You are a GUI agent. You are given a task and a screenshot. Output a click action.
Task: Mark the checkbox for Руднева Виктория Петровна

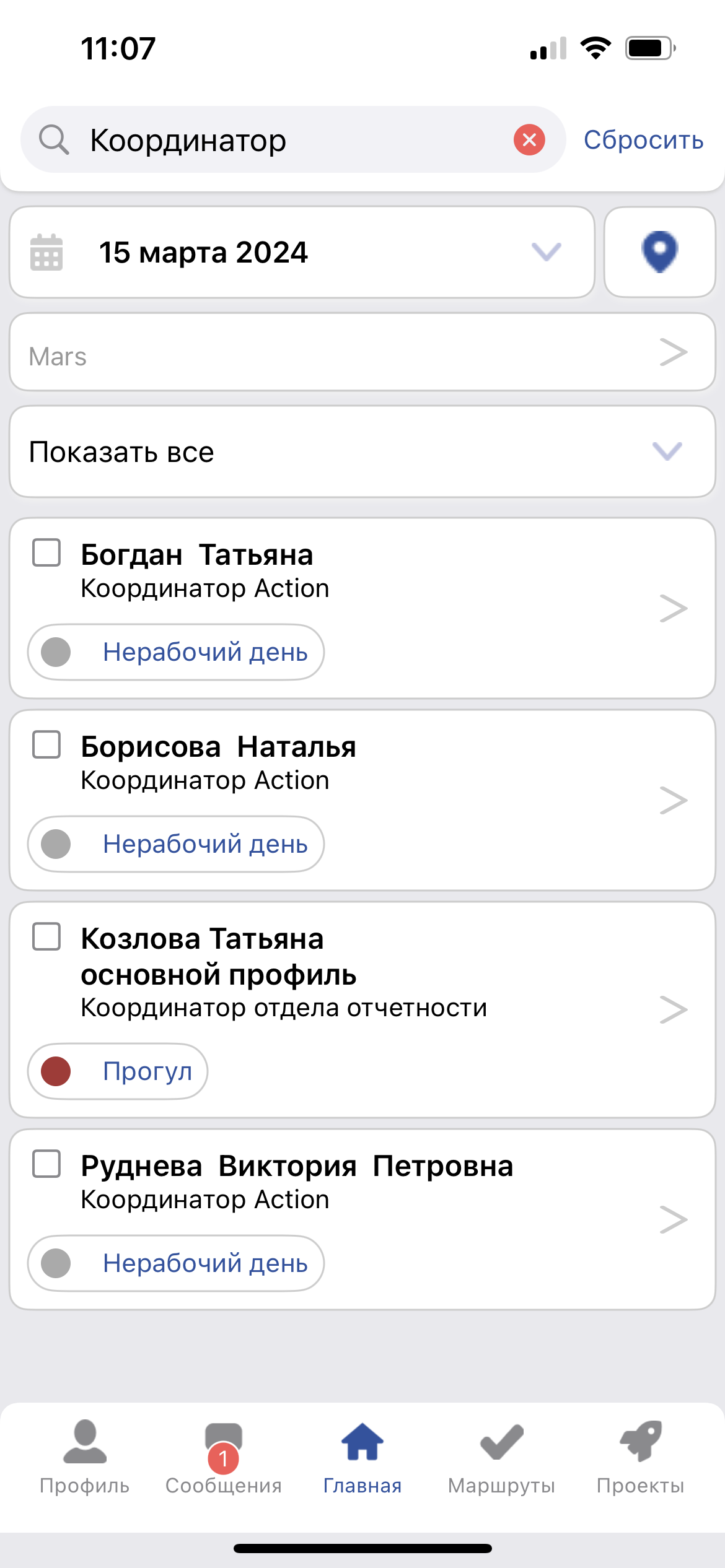point(46,1164)
